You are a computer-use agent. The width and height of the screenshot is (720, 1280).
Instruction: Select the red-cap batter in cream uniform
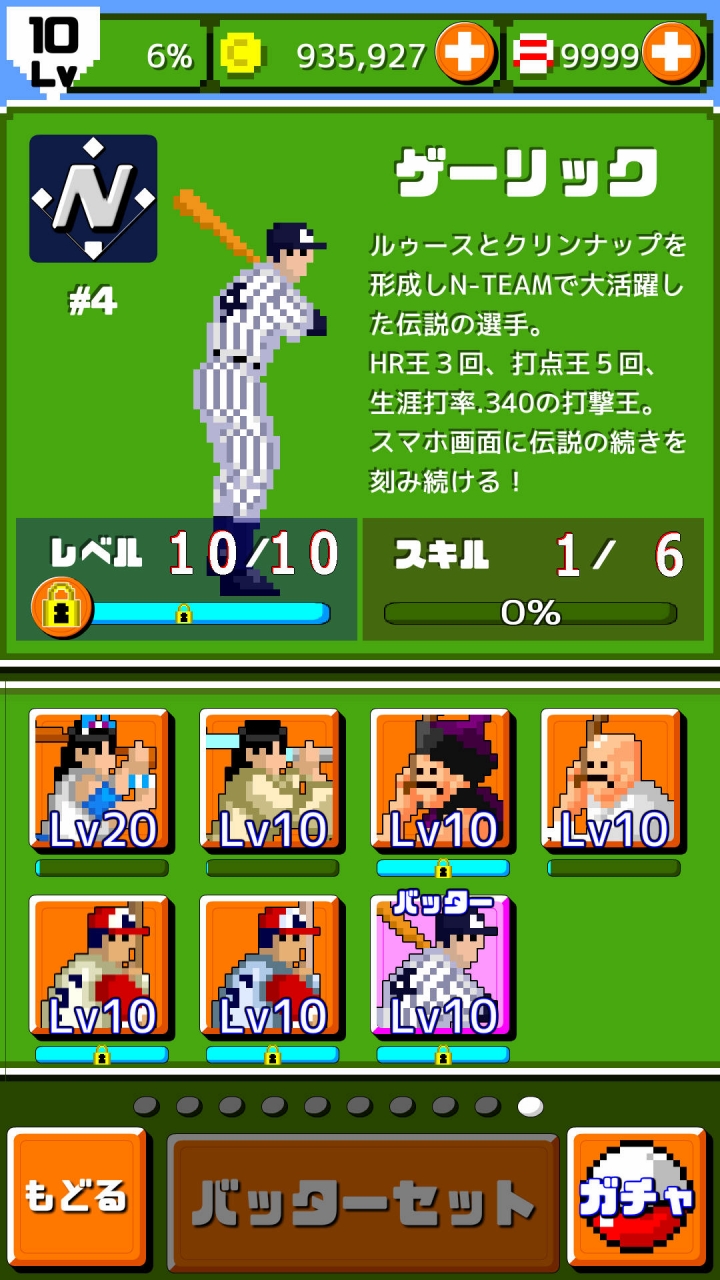pyautogui.click(x=100, y=966)
